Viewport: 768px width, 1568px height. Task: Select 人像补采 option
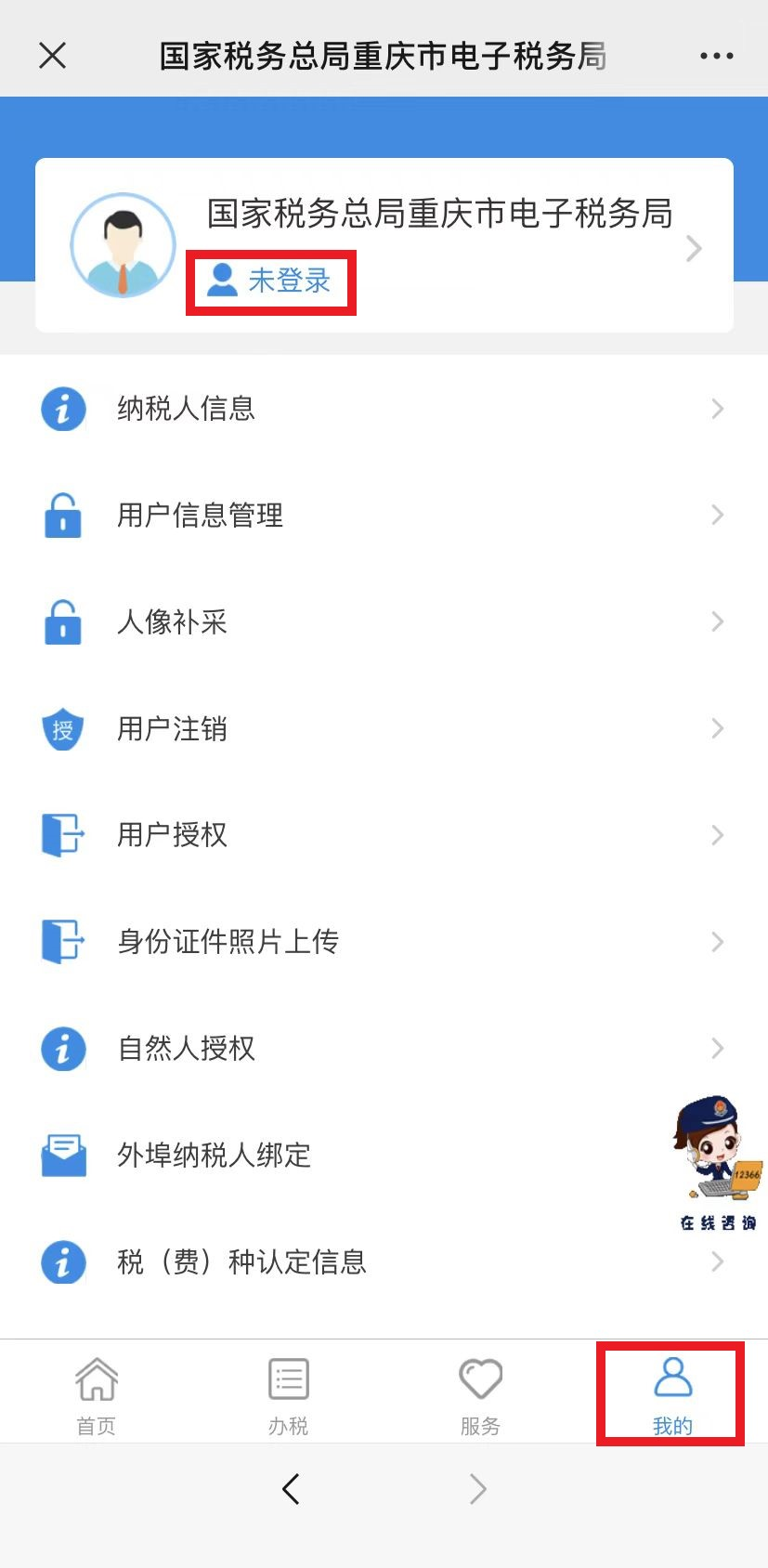[x=383, y=621]
